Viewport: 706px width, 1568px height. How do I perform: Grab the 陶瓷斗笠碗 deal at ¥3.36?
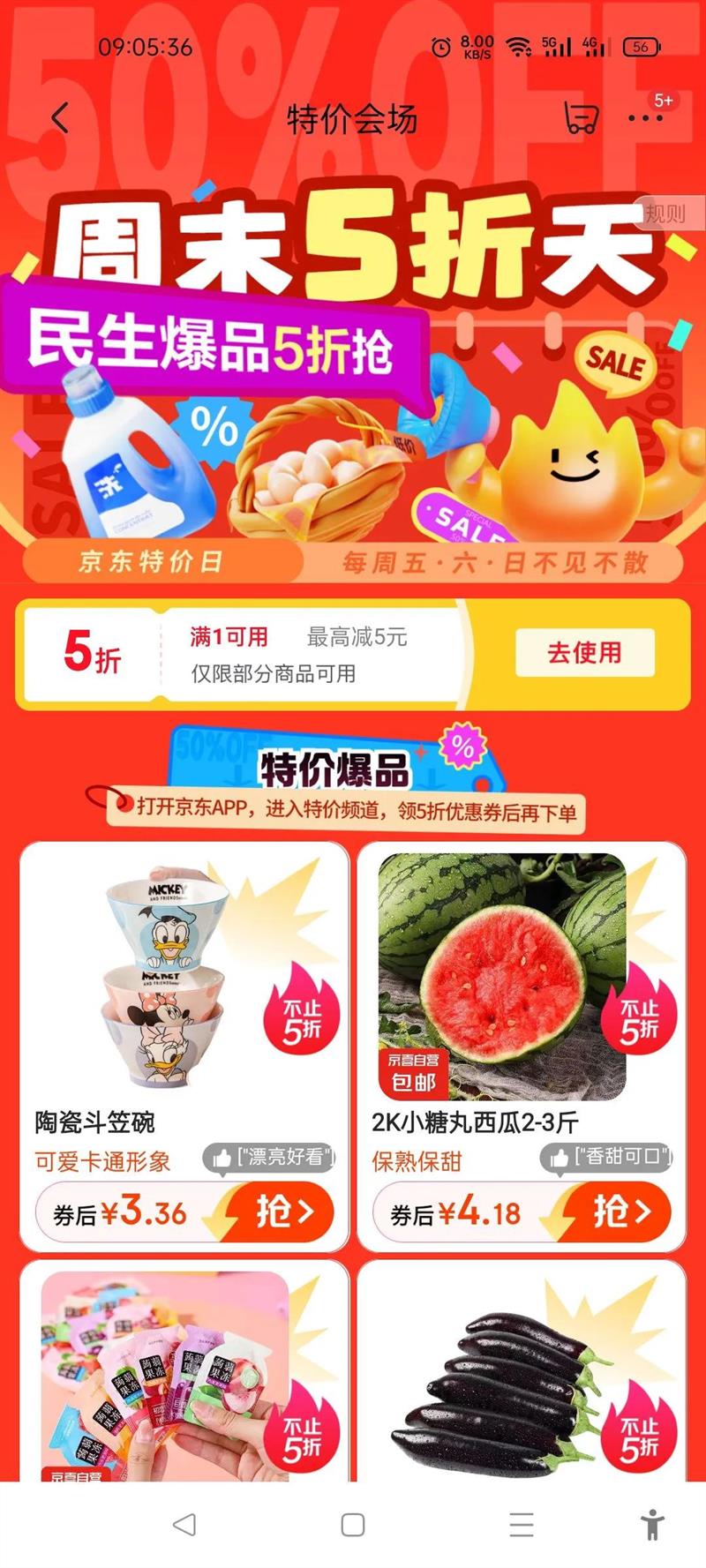[277, 1212]
